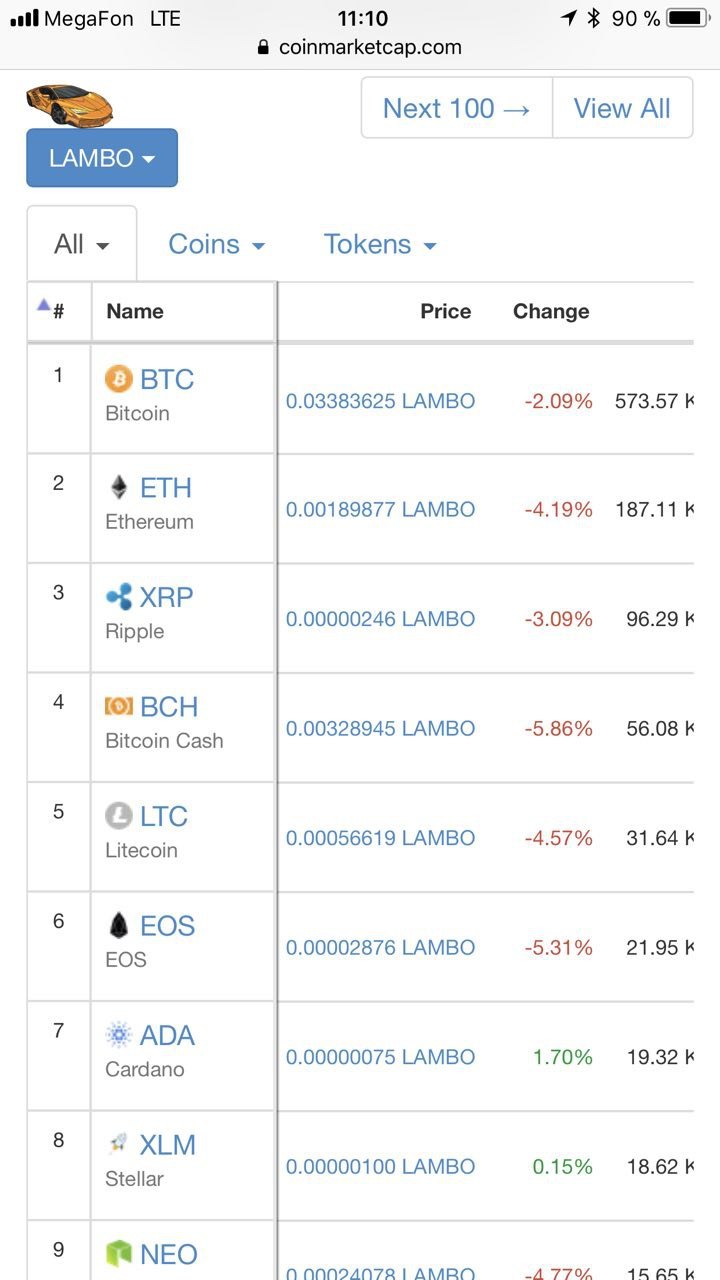Switch to the Coins tab
This screenshot has height=1280, width=720.
(x=216, y=244)
